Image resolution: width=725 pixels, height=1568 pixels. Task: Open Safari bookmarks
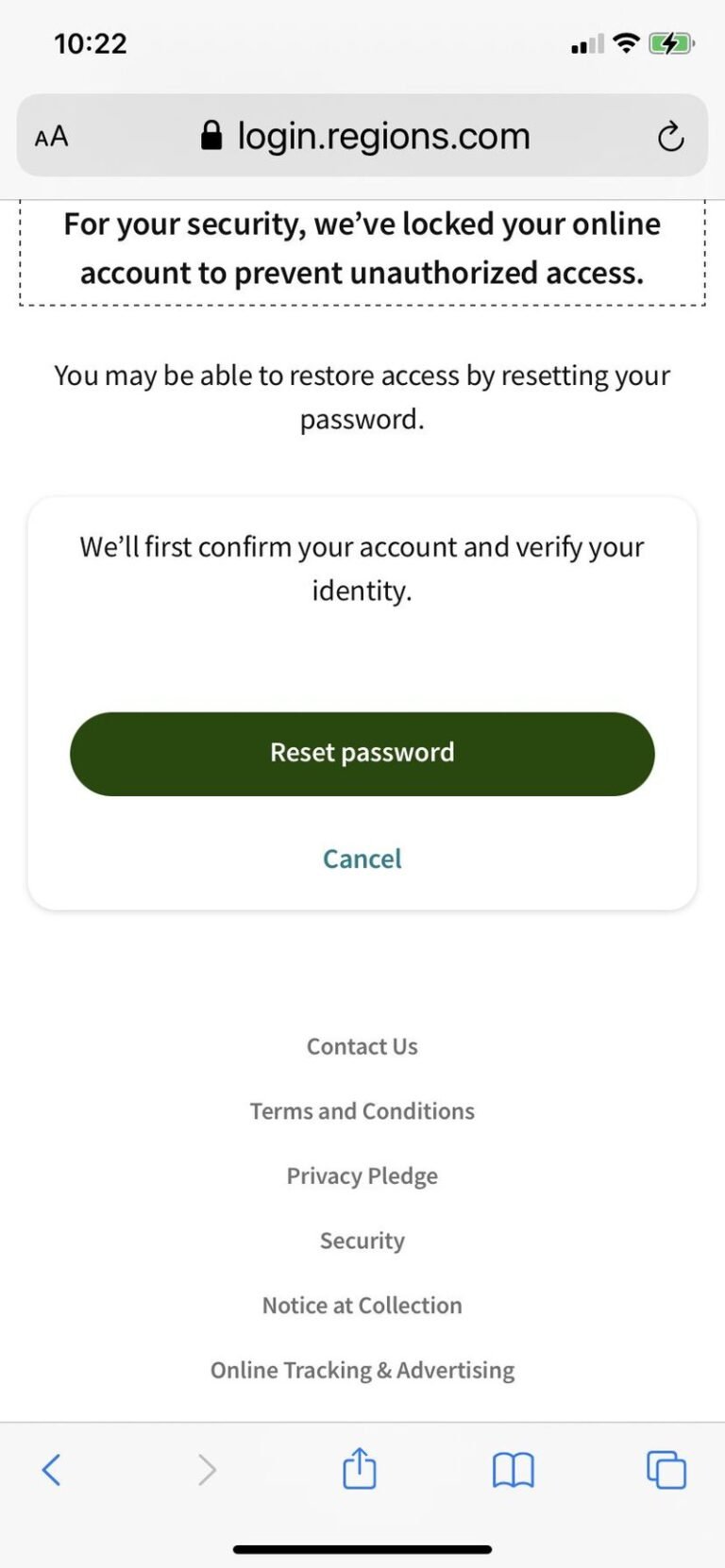(x=514, y=1470)
